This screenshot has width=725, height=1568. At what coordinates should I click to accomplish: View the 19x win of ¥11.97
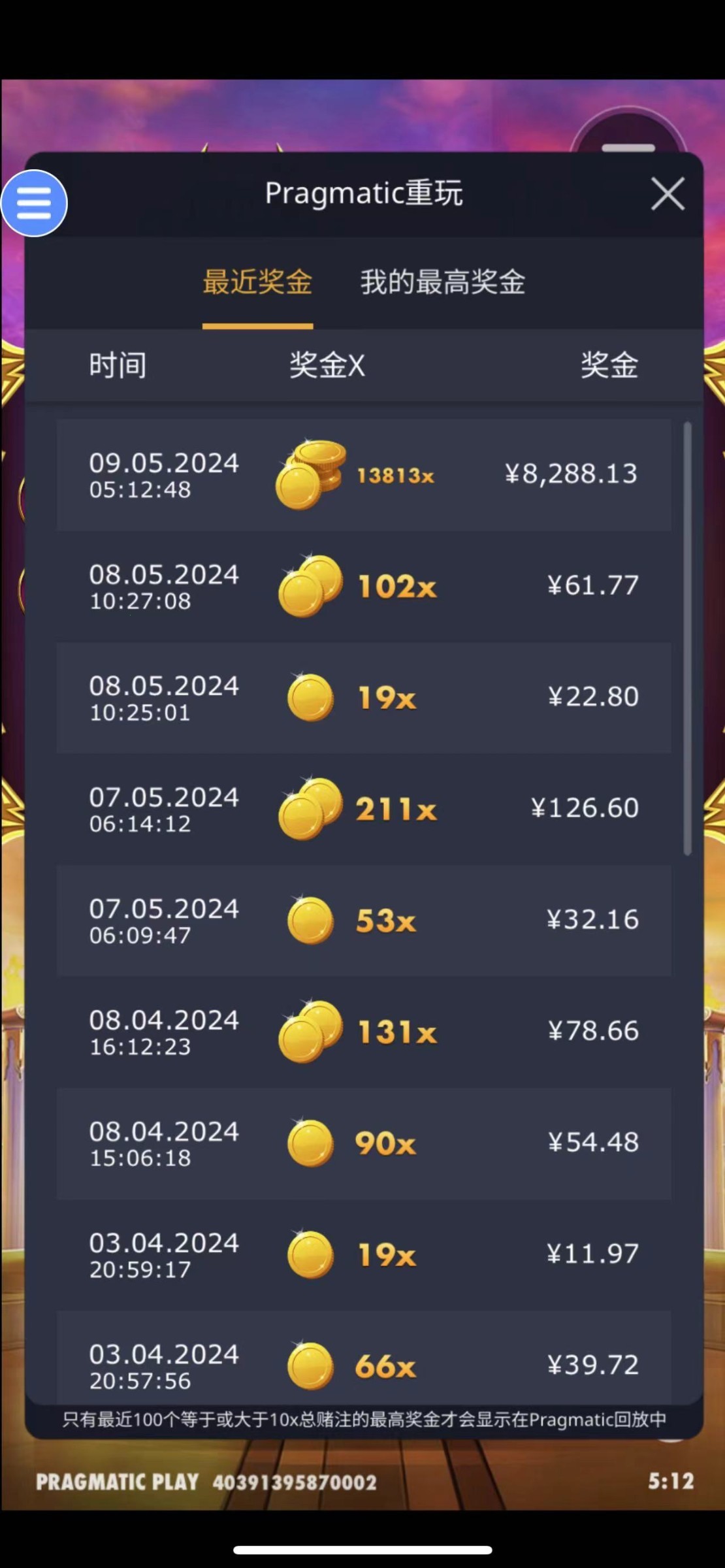[x=363, y=1254]
